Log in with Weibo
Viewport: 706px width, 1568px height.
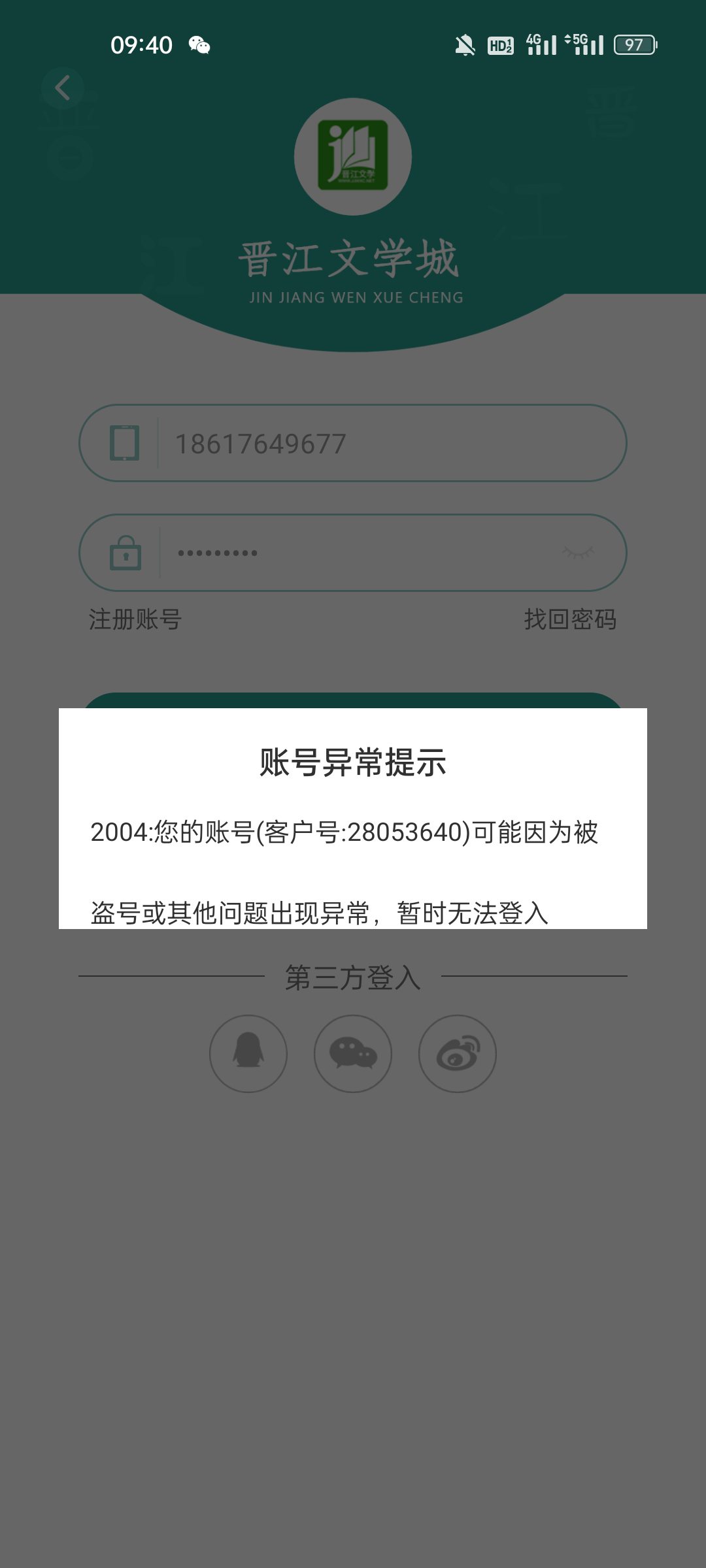point(458,1053)
